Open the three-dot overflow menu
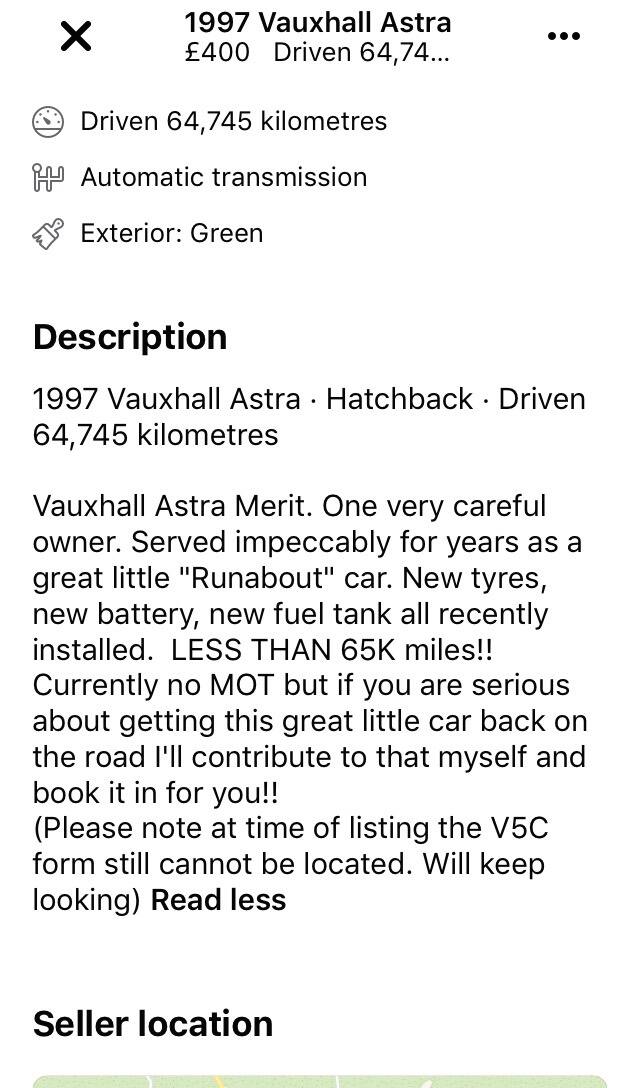Viewport: 640px width, 1088px height. click(x=563, y=36)
